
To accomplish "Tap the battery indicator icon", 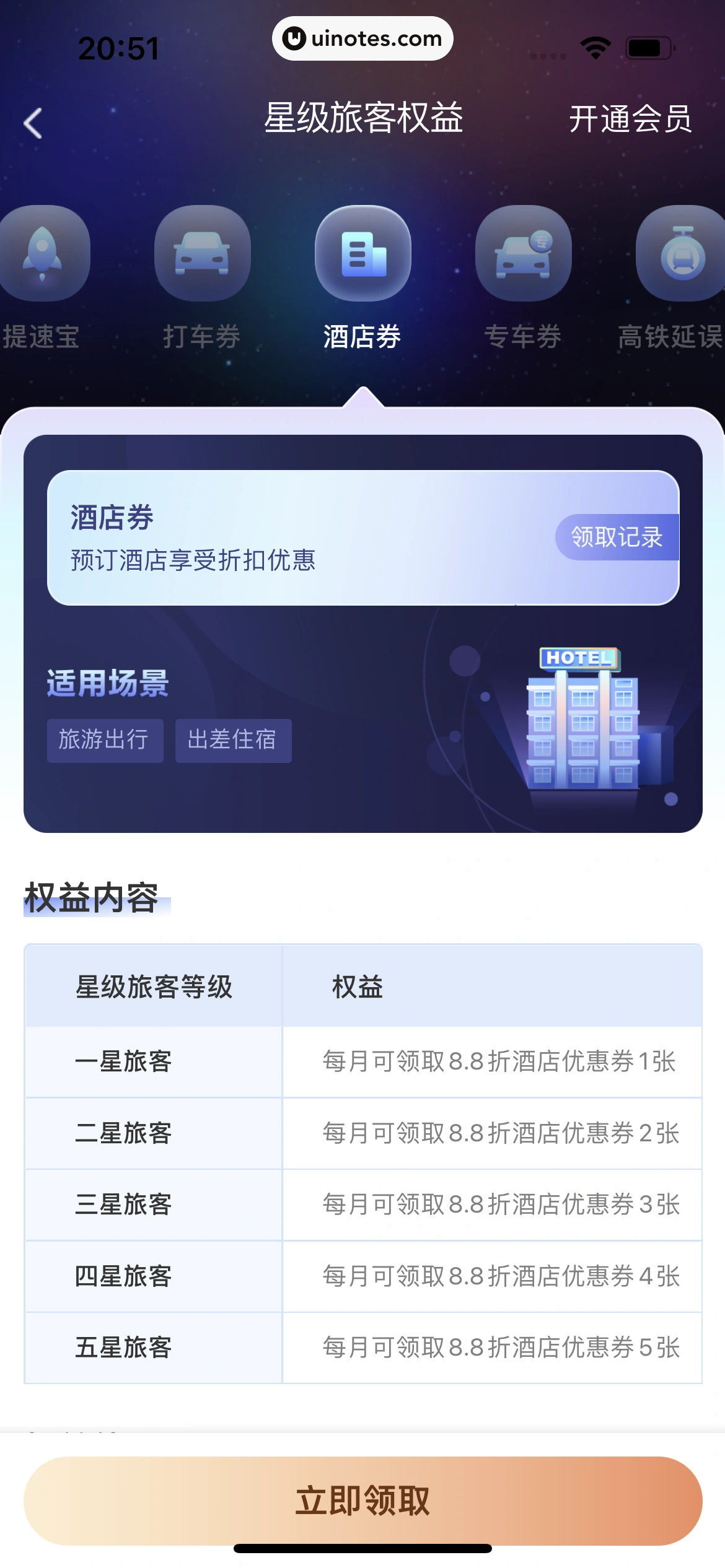I will click(645, 45).
